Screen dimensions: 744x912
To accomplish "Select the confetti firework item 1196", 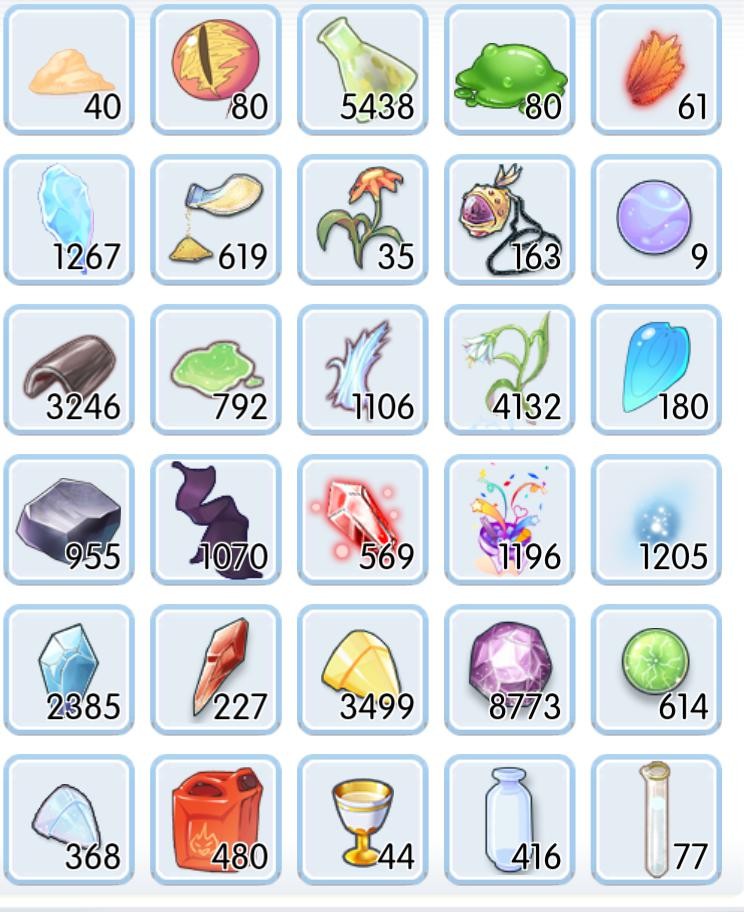I will click(509, 520).
